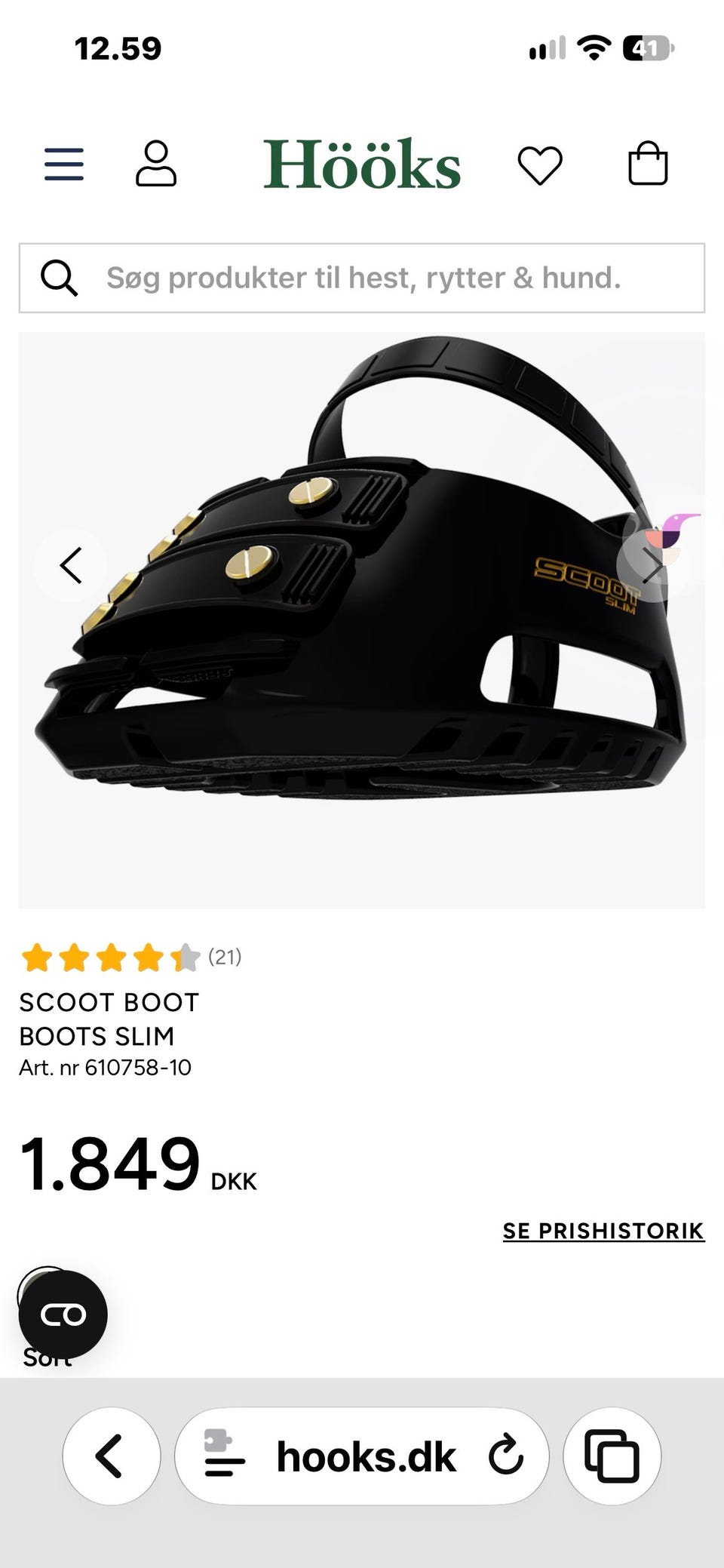The image size is (724, 1568).
Task: Open the browser tabs overview
Action: (x=612, y=1456)
